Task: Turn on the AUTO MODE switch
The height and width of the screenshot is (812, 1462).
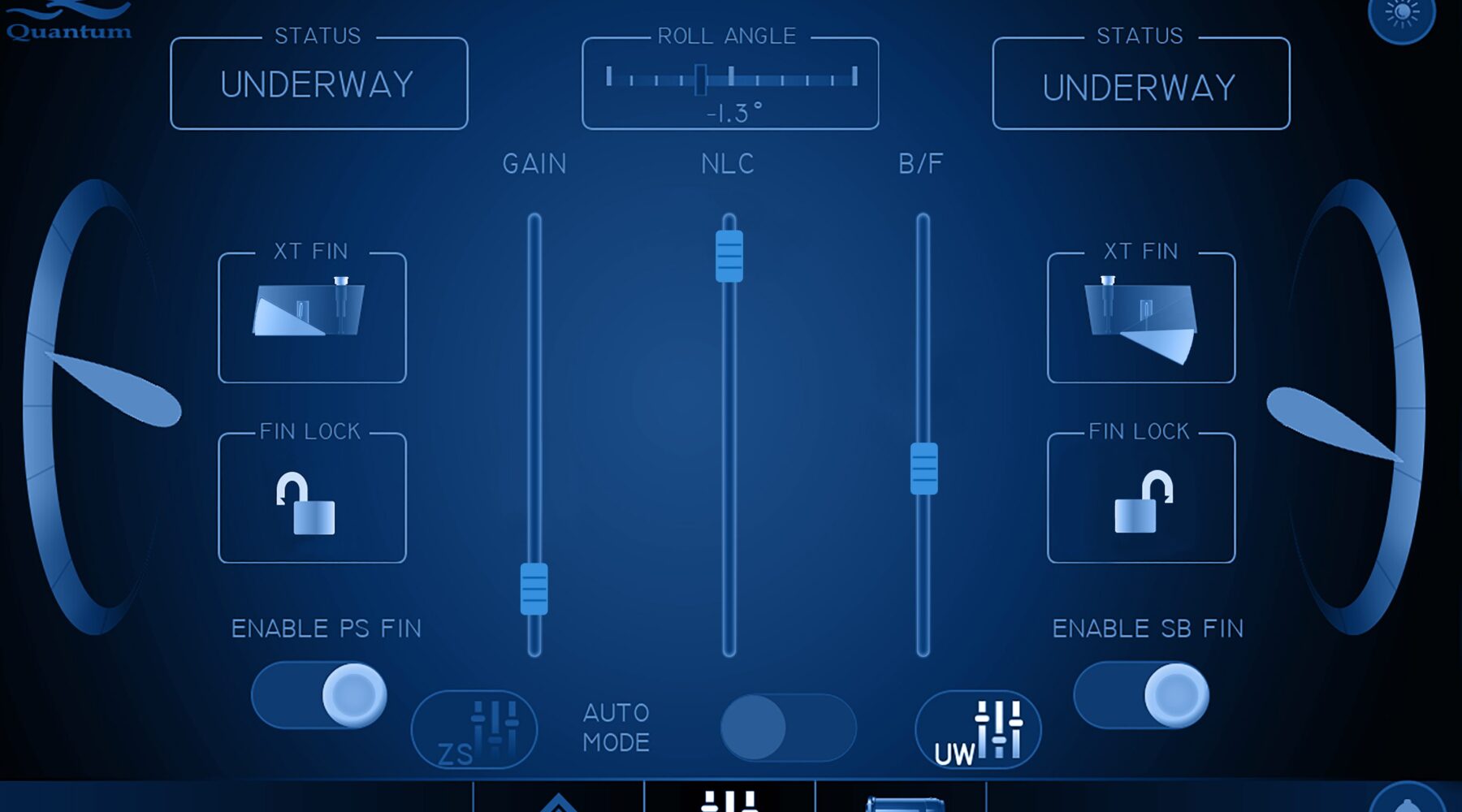Action: 788,727
